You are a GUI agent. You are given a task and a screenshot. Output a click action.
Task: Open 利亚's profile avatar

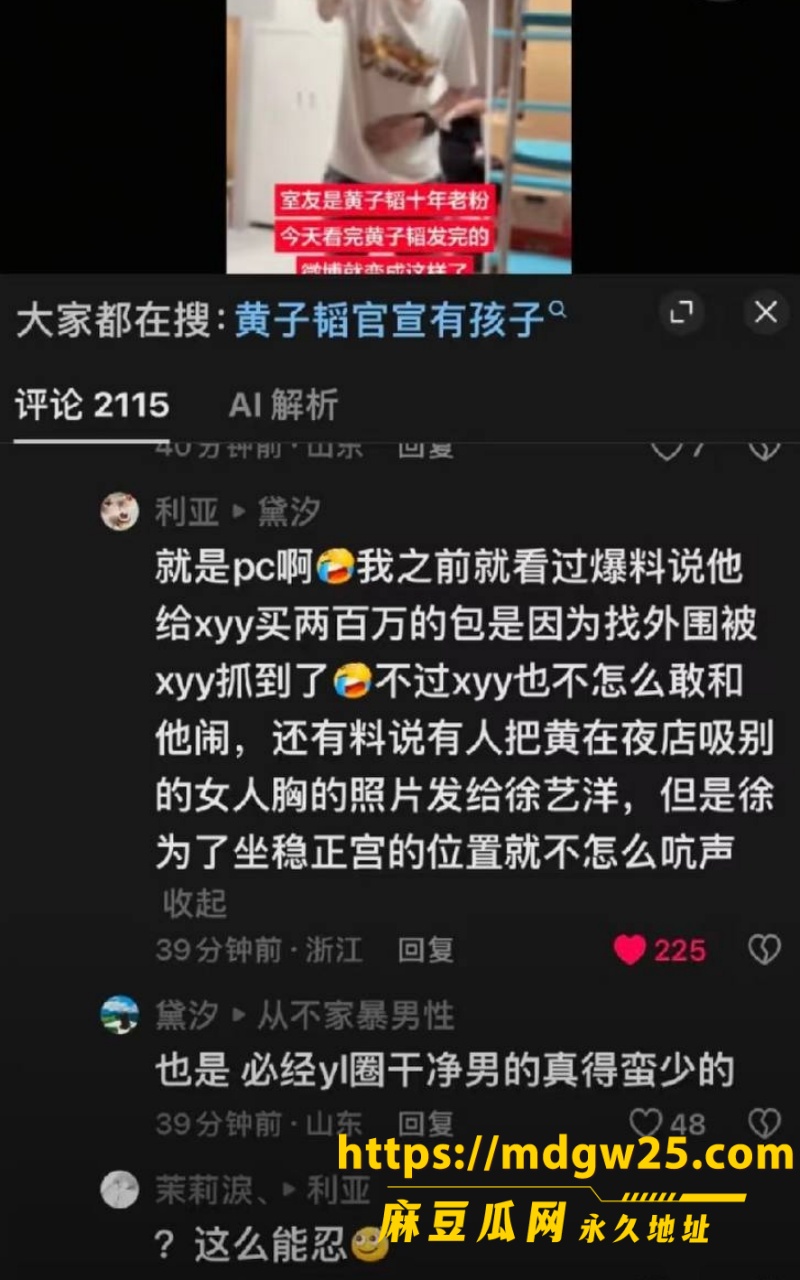pos(120,512)
